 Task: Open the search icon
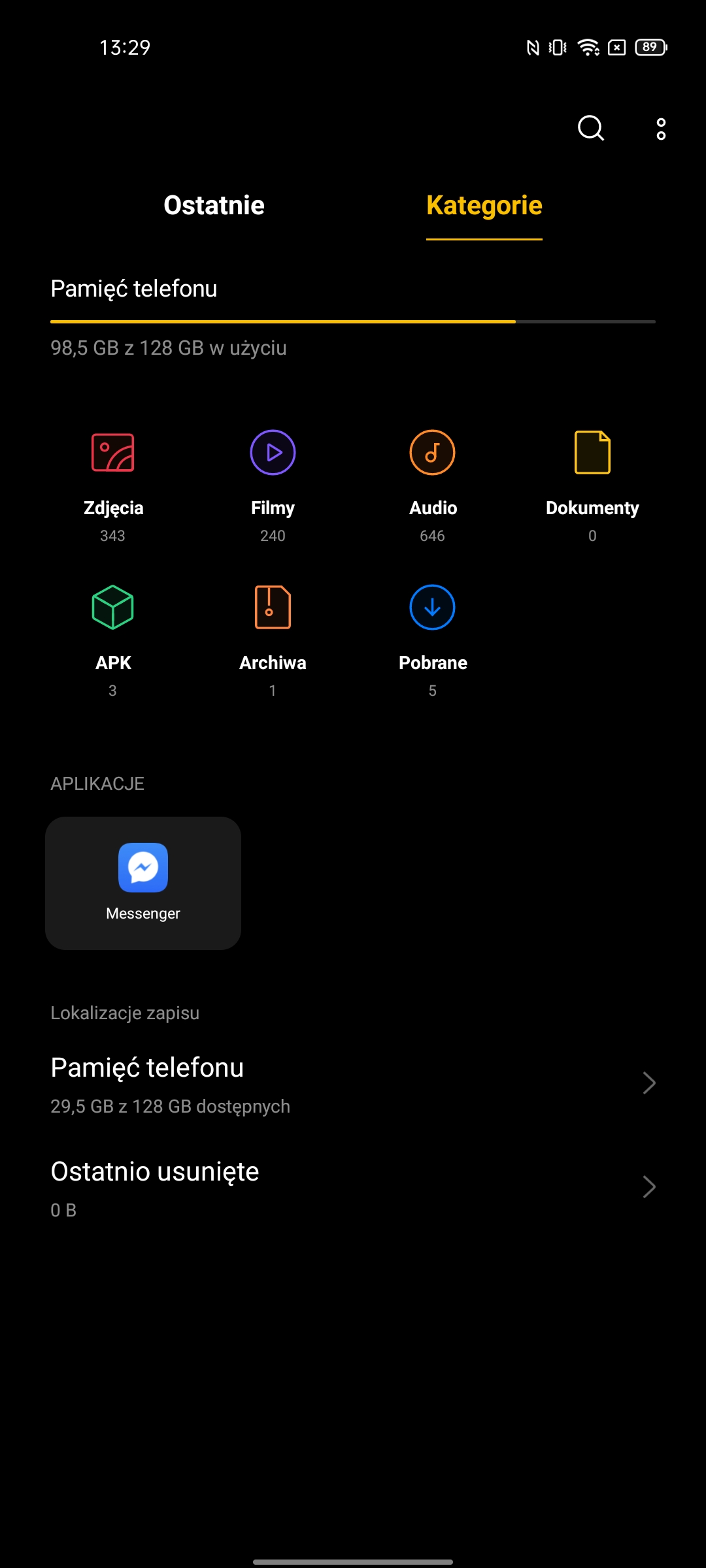(x=590, y=128)
